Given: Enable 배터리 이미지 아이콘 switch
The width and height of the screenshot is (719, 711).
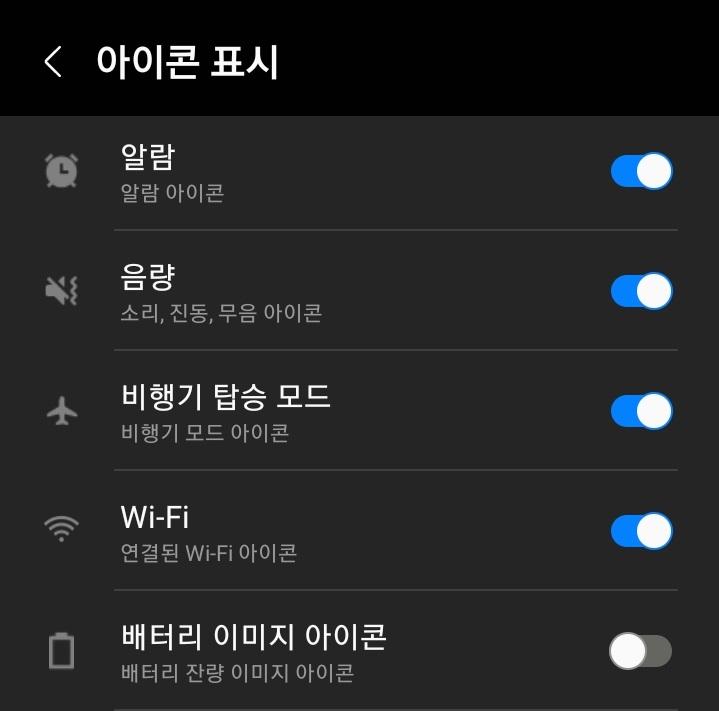Looking at the screenshot, I should click(x=641, y=650).
